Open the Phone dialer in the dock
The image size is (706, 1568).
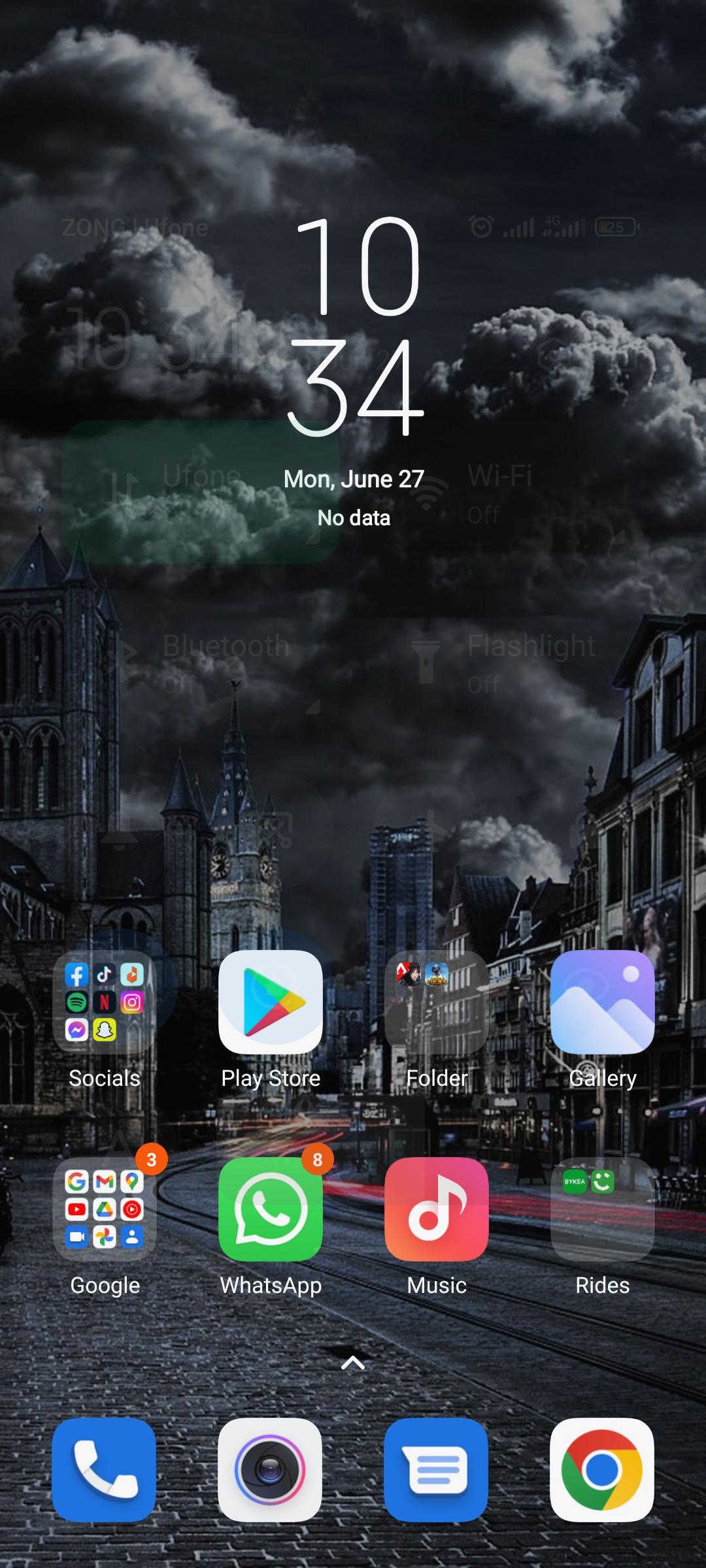105,1470
